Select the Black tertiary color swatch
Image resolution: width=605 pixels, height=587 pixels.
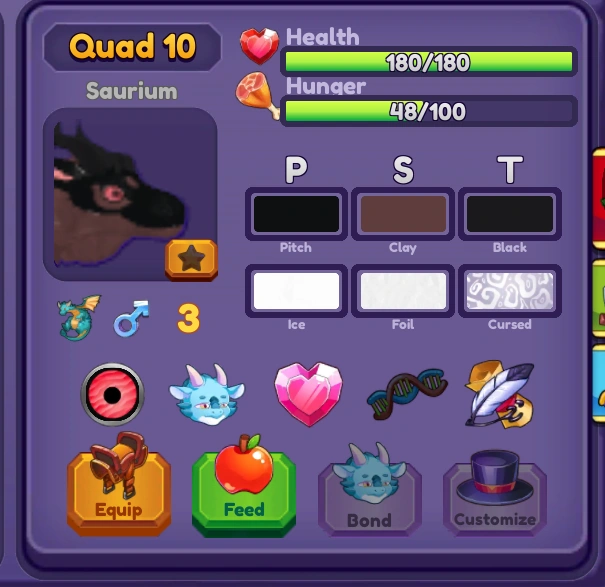tap(509, 214)
